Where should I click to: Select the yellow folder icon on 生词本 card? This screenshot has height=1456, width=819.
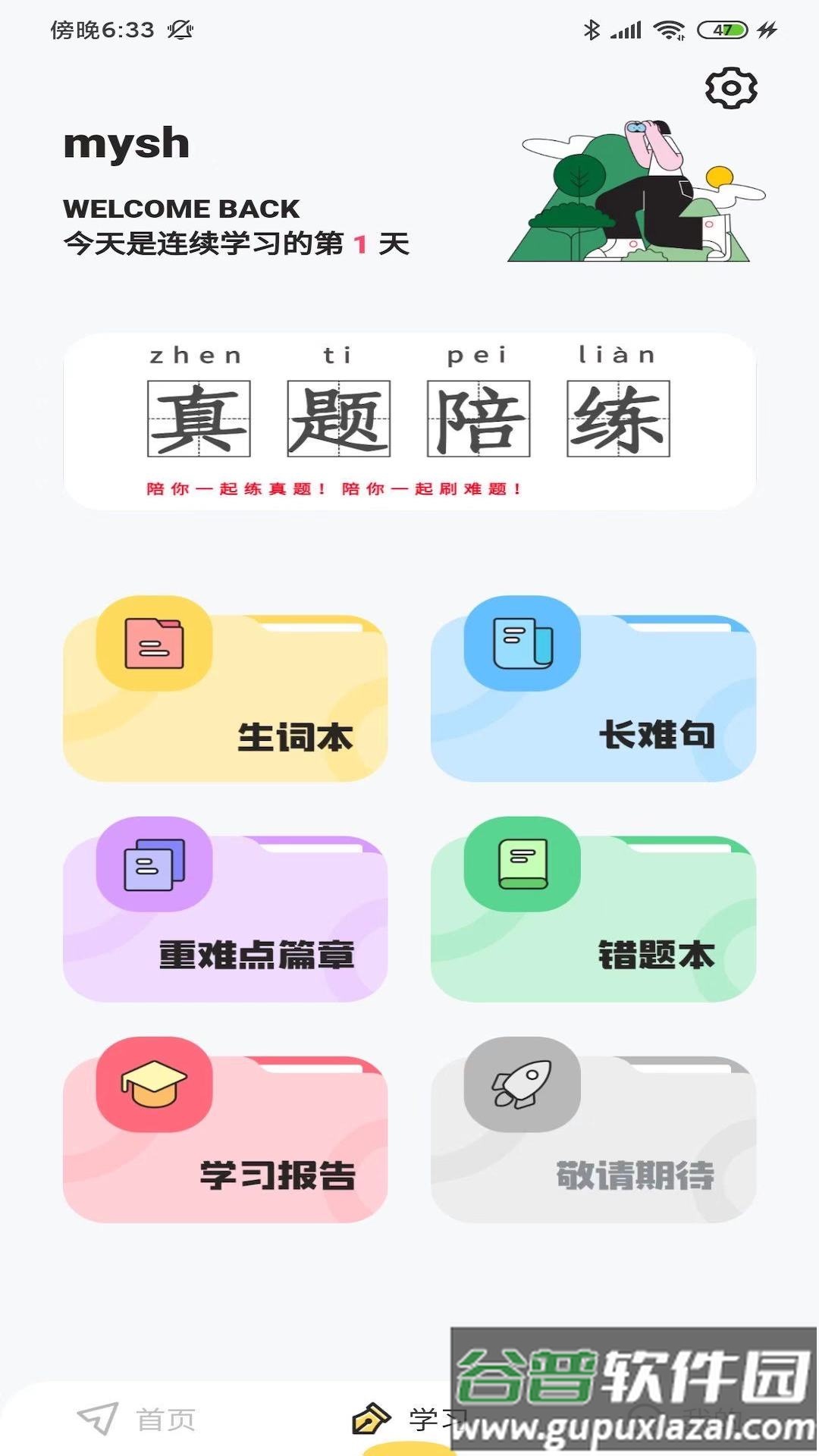point(154,643)
